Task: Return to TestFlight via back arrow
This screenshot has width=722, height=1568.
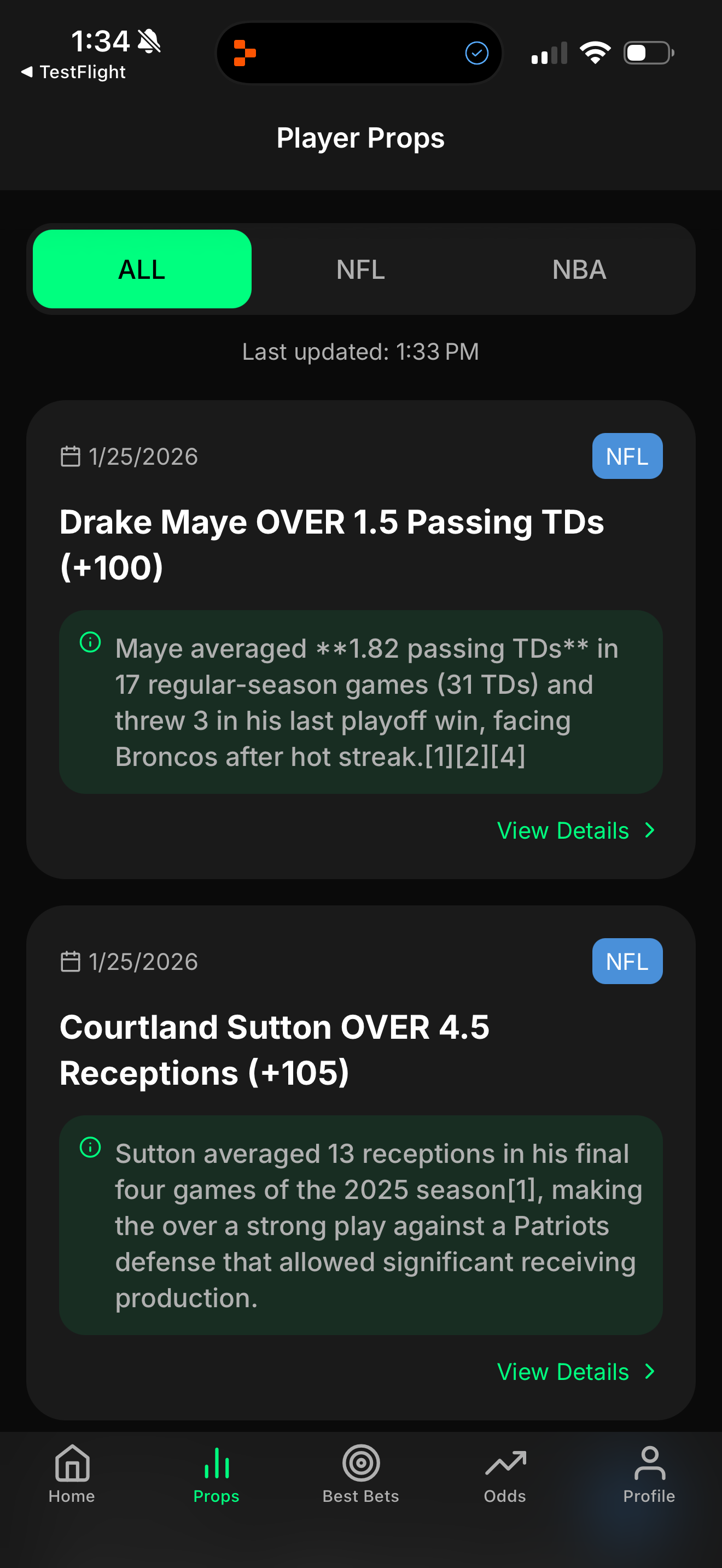Action: (x=73, y=72)
